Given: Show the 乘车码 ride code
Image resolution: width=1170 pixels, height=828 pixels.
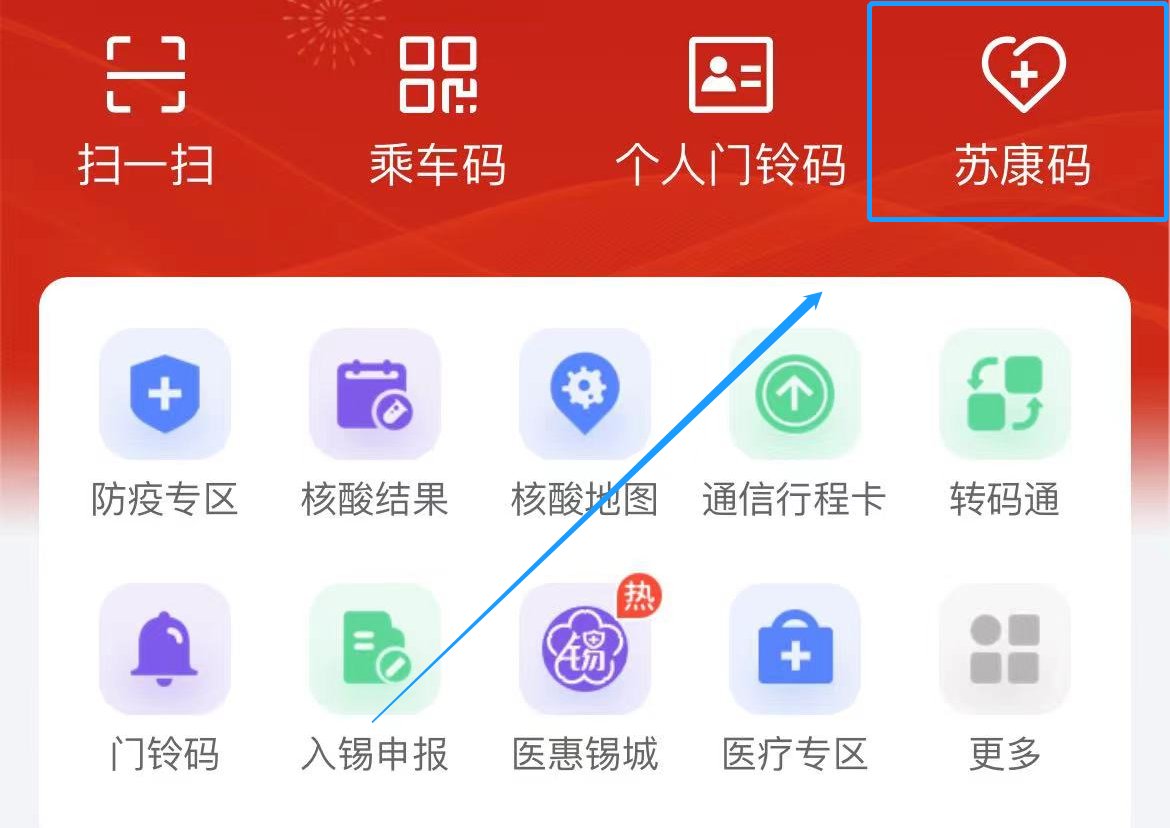Looking at the screenshot, I should (438, 110).
